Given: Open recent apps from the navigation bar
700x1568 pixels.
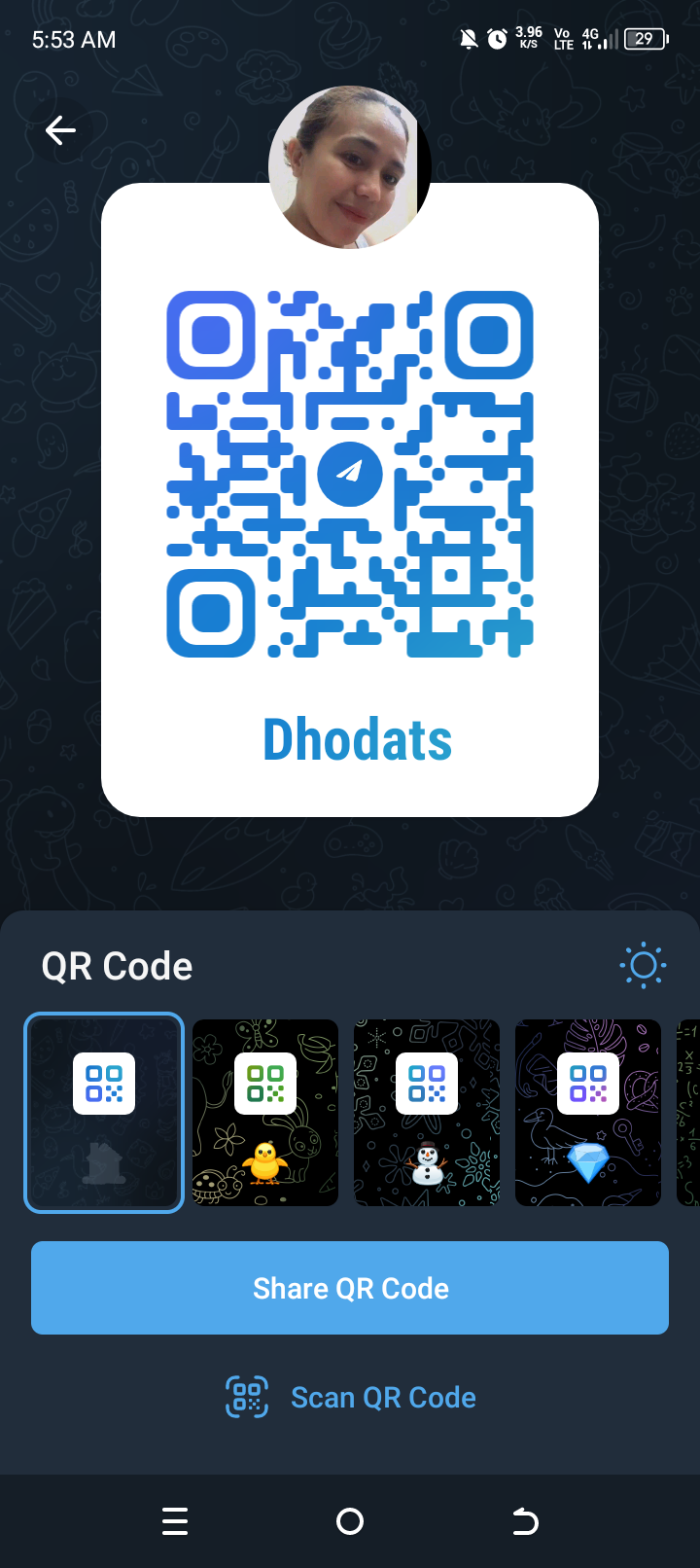Looking at the screenshot, I should click(x=175, y=1521).
